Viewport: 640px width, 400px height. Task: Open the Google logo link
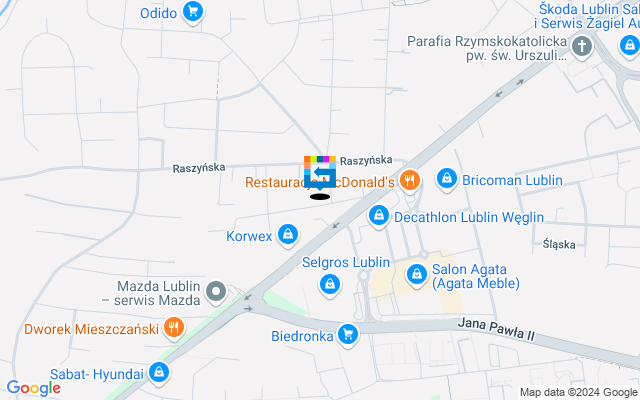(x=33, y=388)
